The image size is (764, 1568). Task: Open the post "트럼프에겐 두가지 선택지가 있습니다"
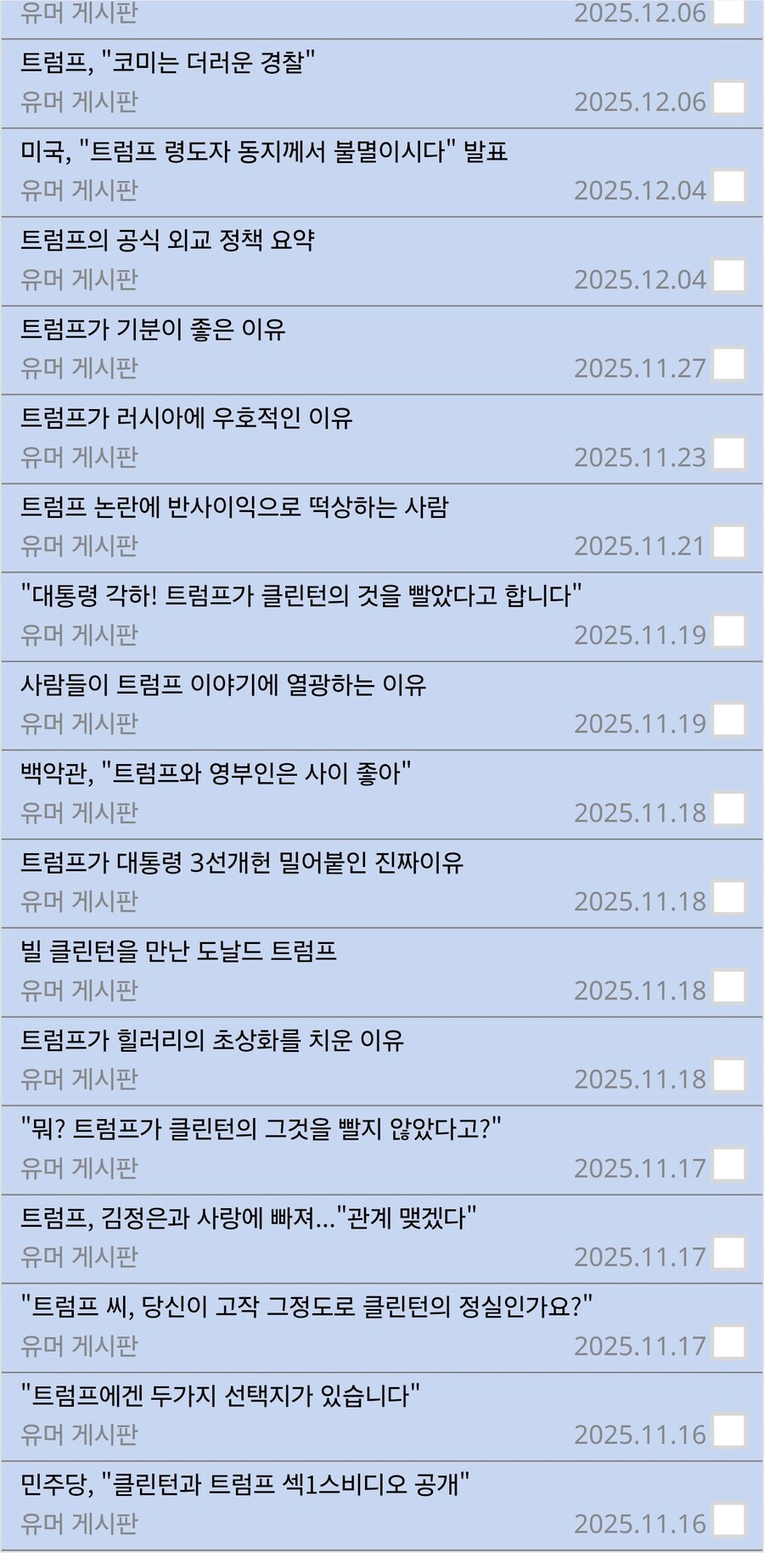(x=222, y=1396)
